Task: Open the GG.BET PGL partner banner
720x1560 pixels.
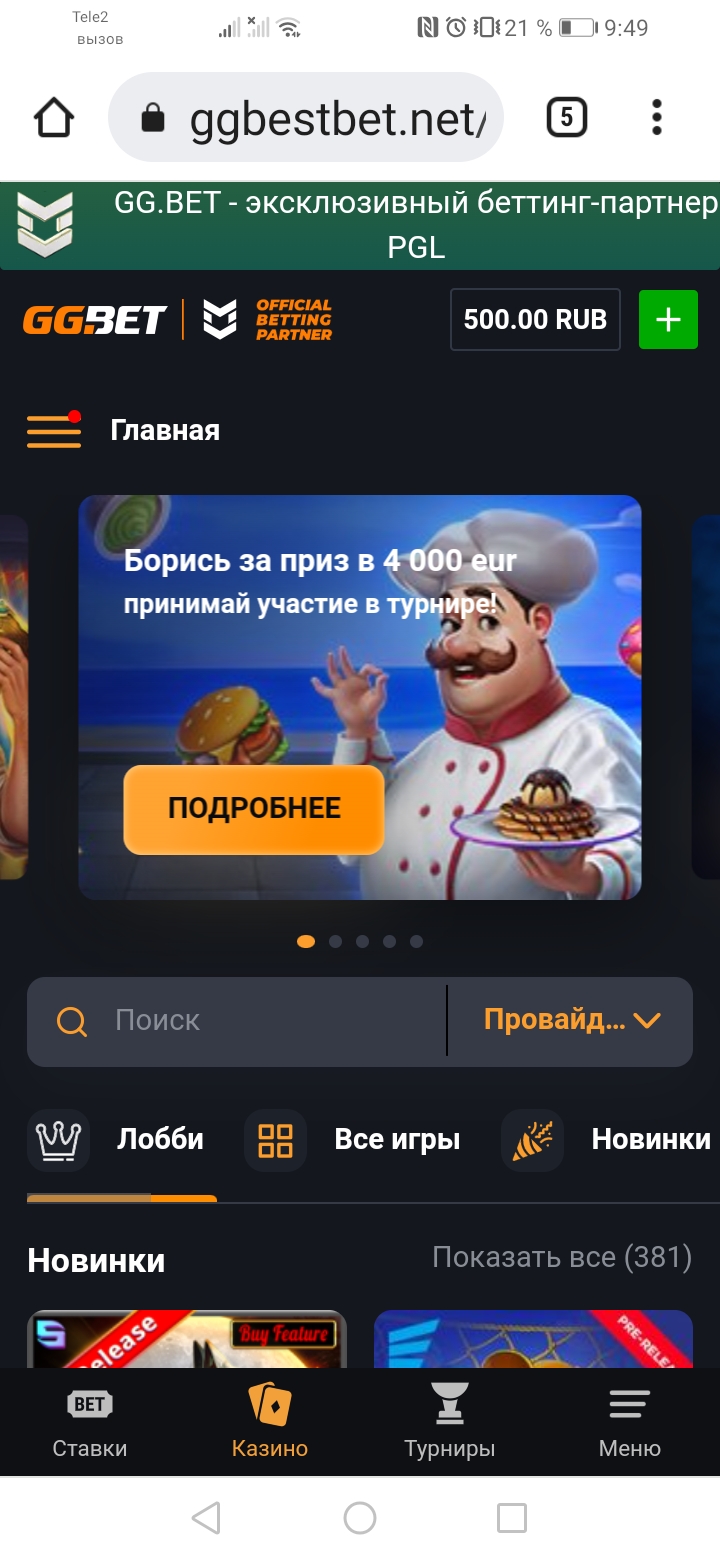Action: pyautogui.click(x=360, y=225)
